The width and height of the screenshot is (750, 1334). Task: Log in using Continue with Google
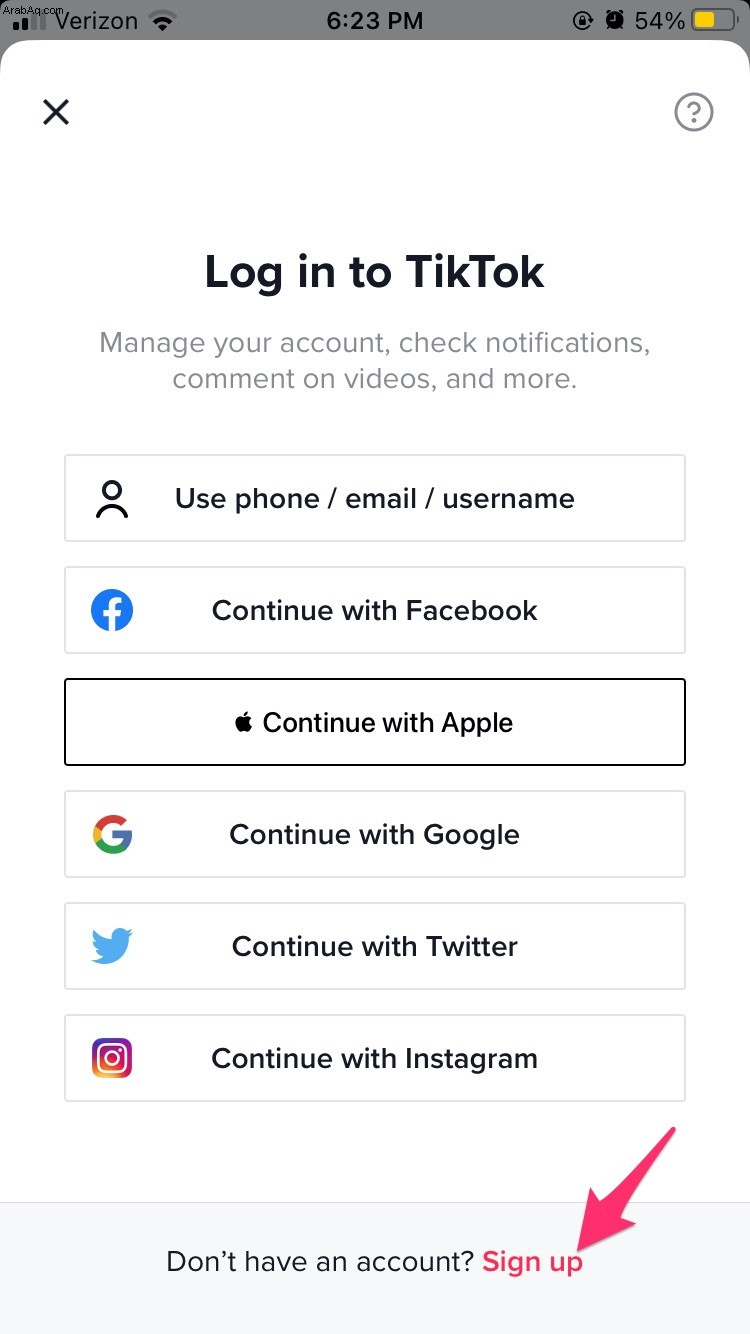coord(375,834)
